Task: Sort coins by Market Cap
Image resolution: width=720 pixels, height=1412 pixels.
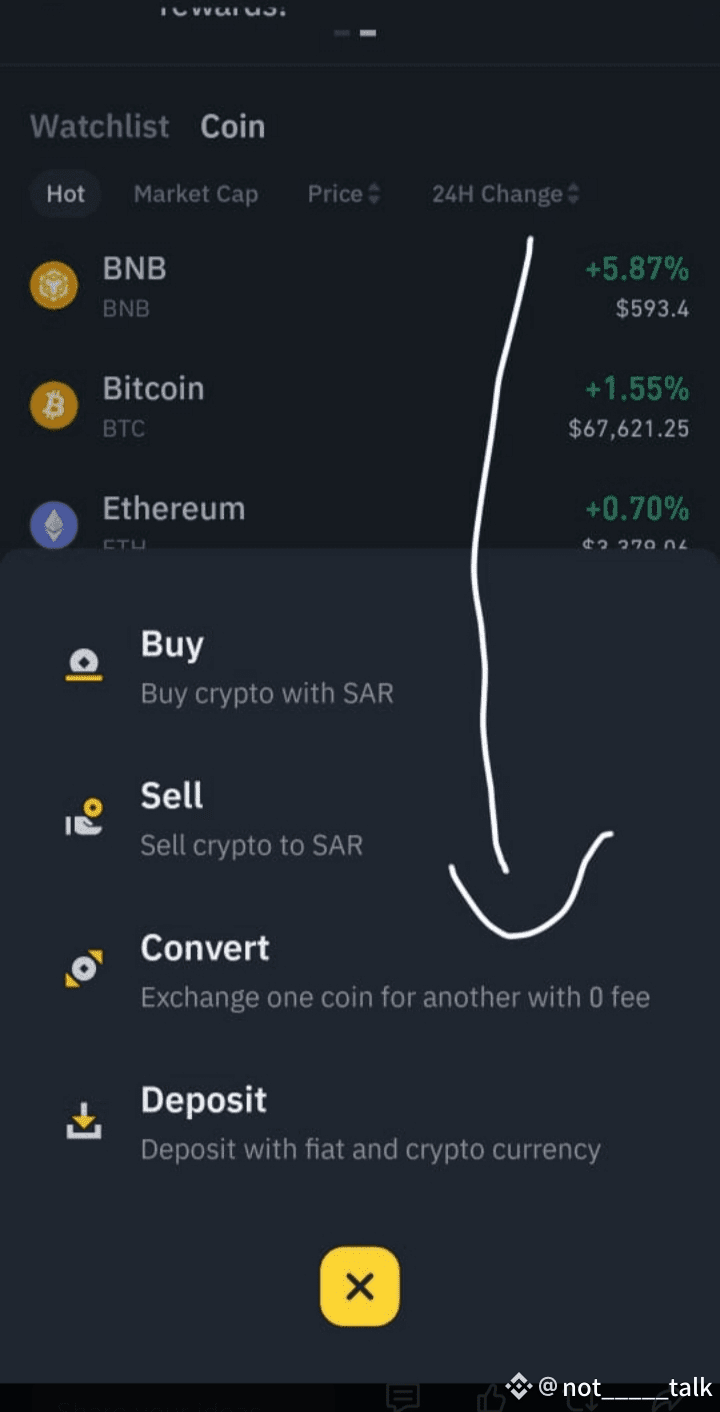Action: (196, 194)
